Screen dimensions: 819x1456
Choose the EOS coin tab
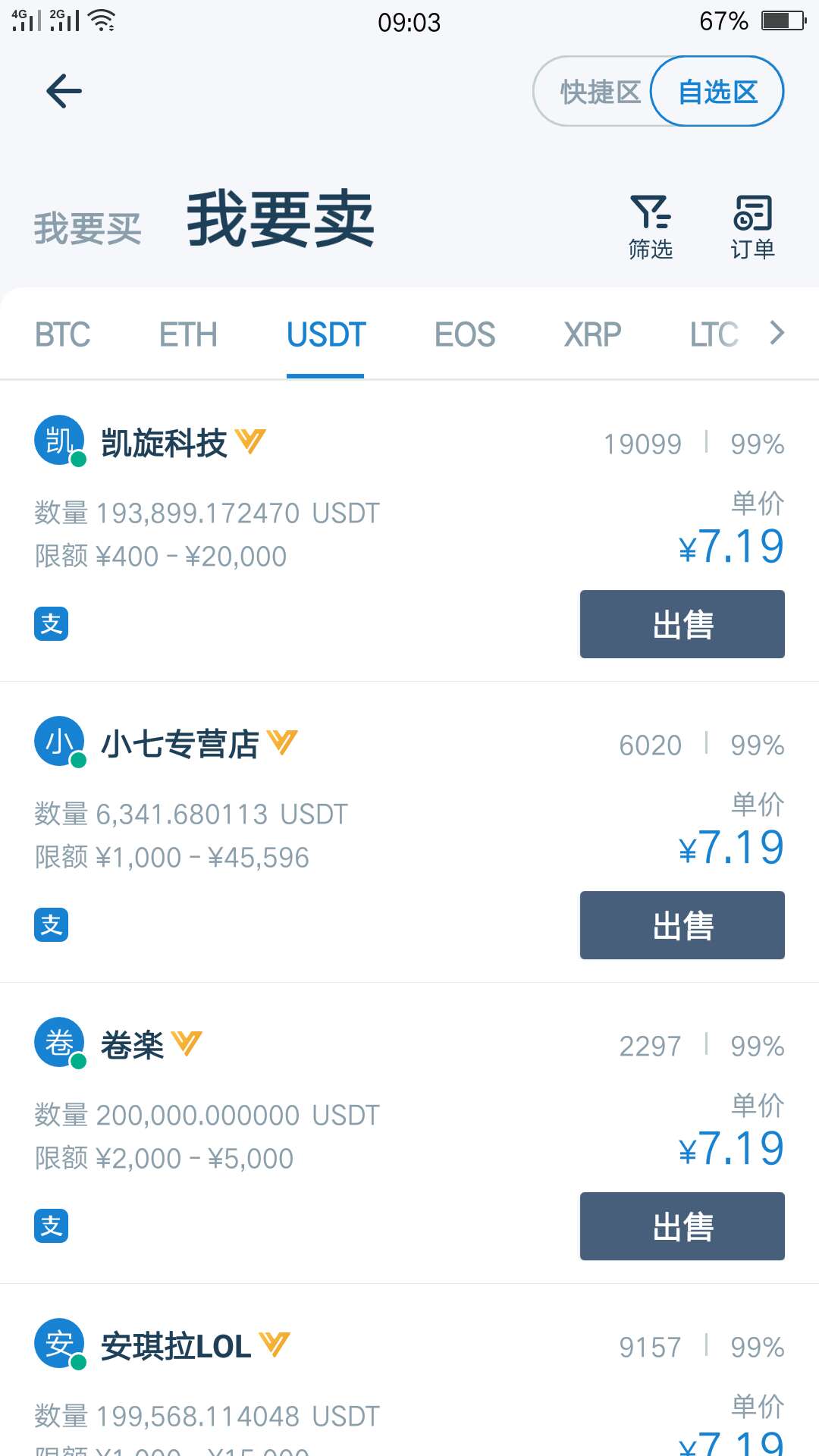point(464,334)
